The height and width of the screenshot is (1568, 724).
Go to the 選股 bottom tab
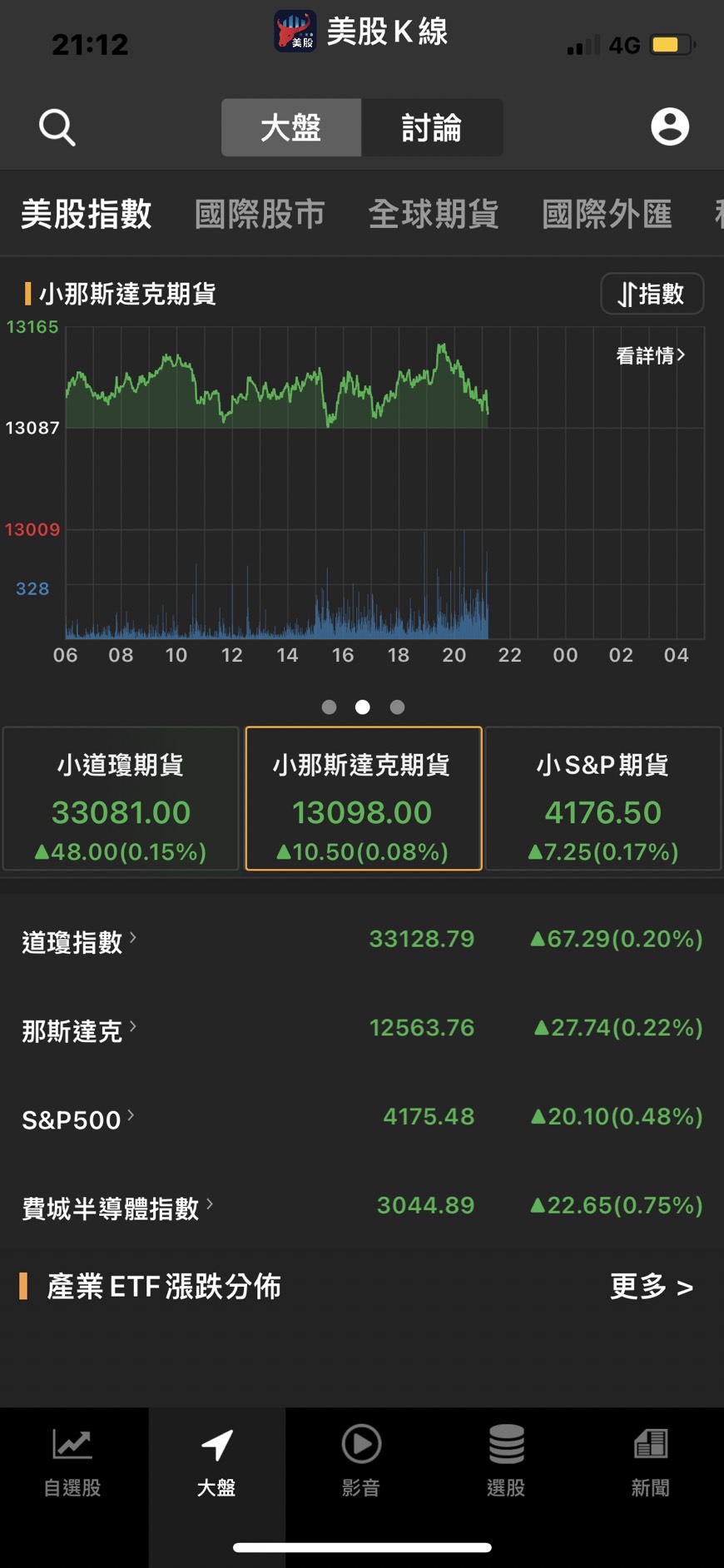click(x=506, y=1462)
